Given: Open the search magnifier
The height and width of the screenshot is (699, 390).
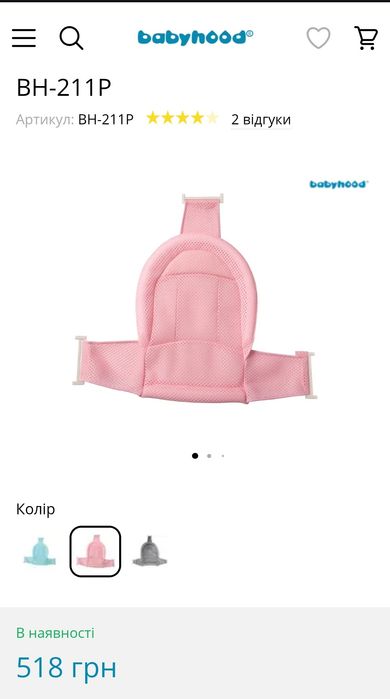Looking at the screenshot, I should point(71,38).
